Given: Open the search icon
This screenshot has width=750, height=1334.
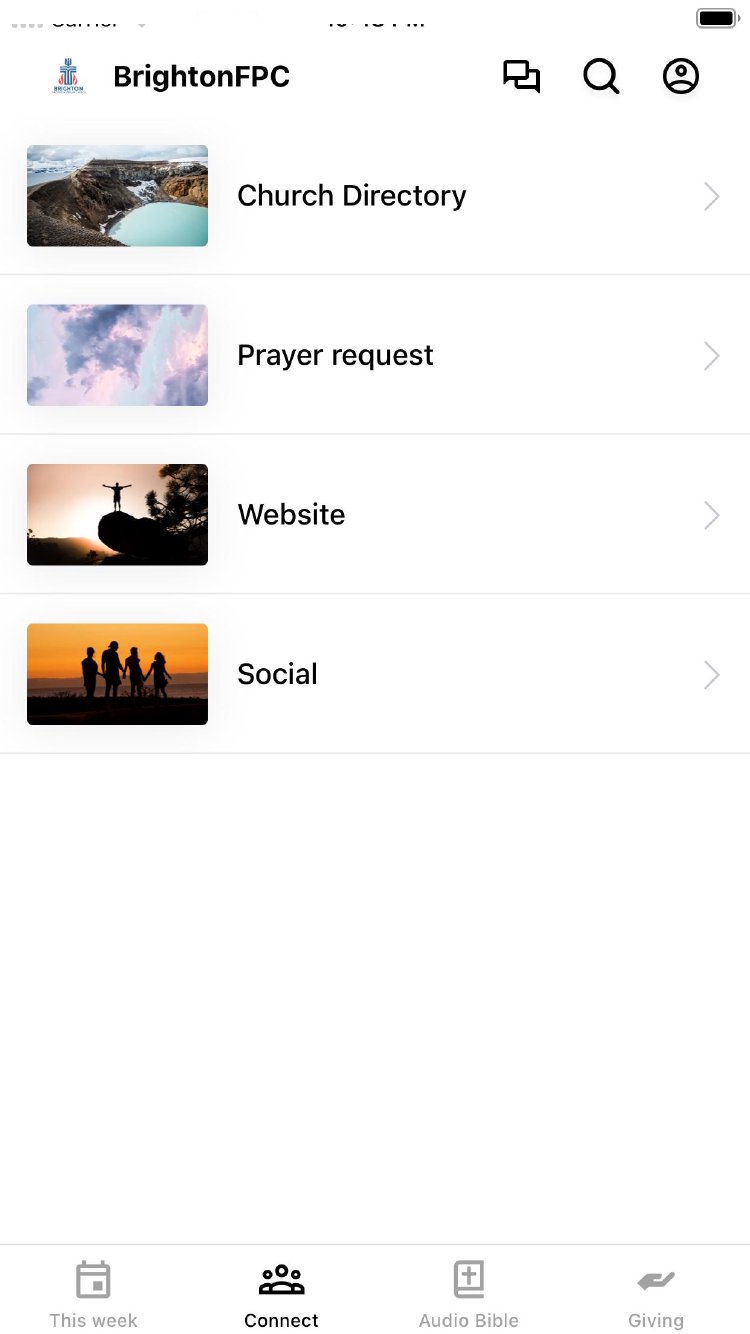Looking at the screenshot, I should coord(601,77).
